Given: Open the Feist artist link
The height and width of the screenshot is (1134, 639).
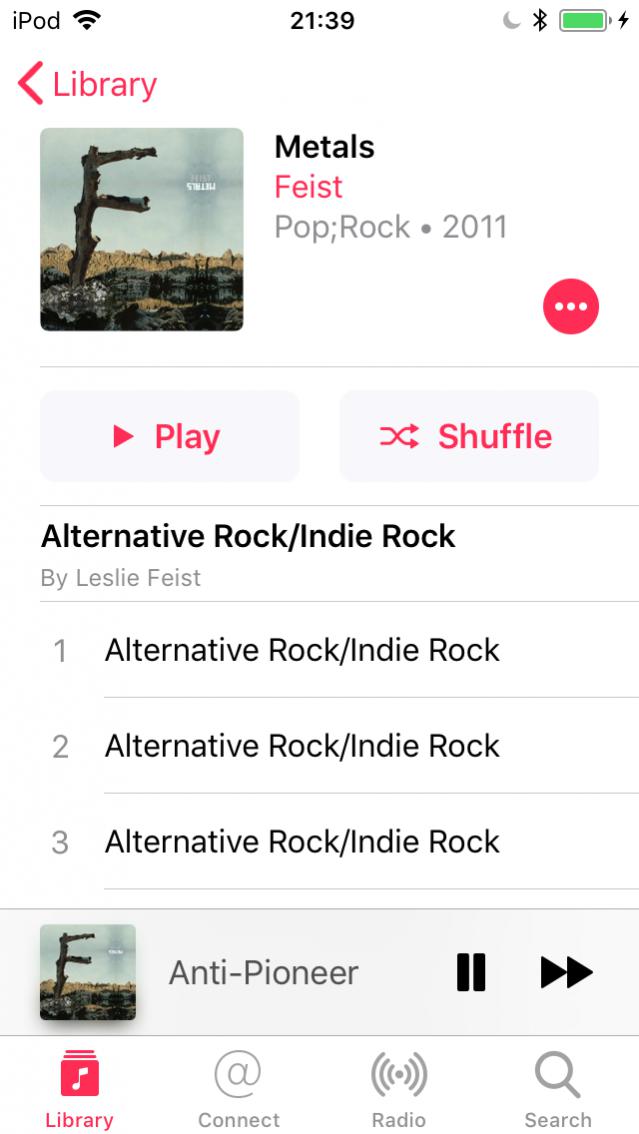Looking at the screenshot, I should pos(308,187).
